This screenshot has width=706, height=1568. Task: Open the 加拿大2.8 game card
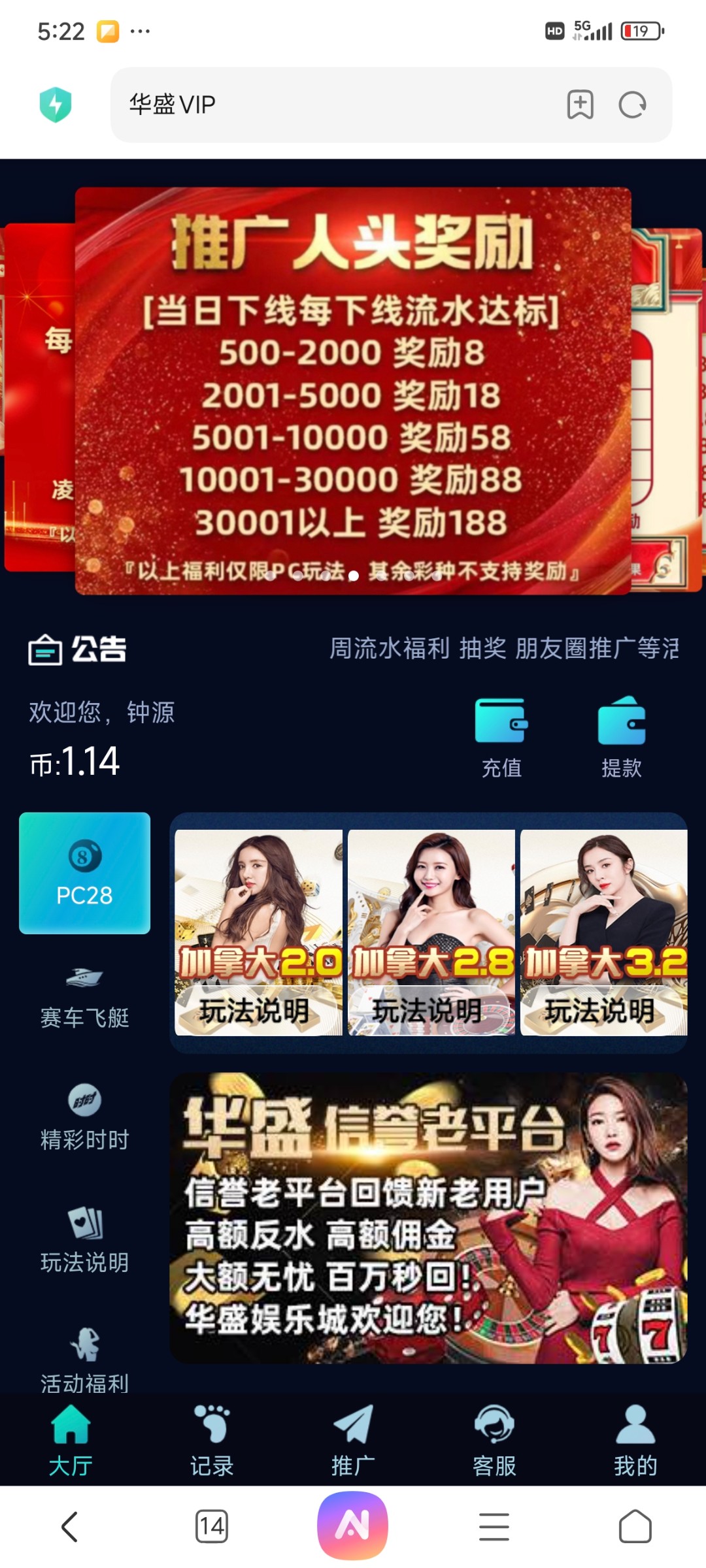click(431, 932)
